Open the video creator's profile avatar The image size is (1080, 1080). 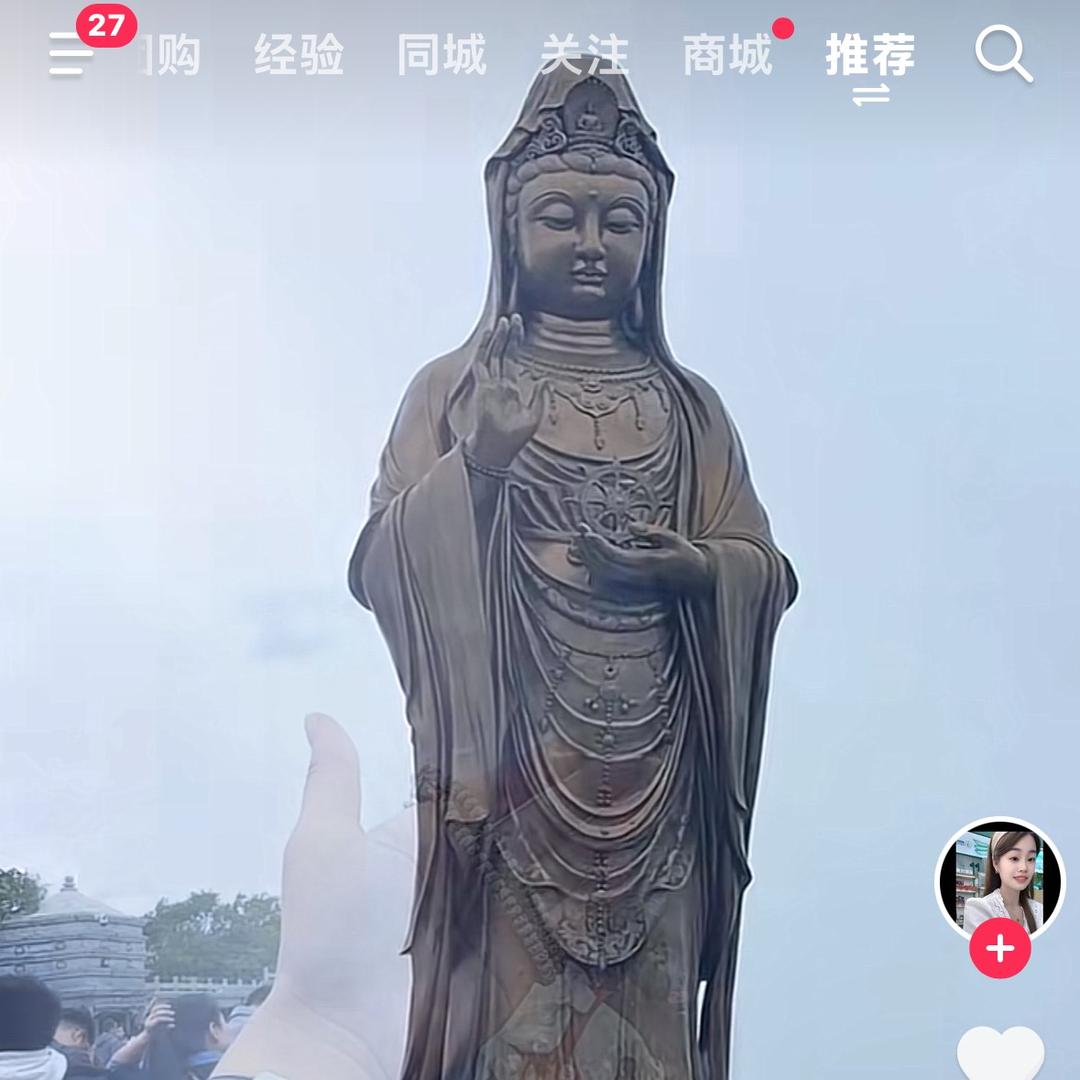[x=1000, y=880]
